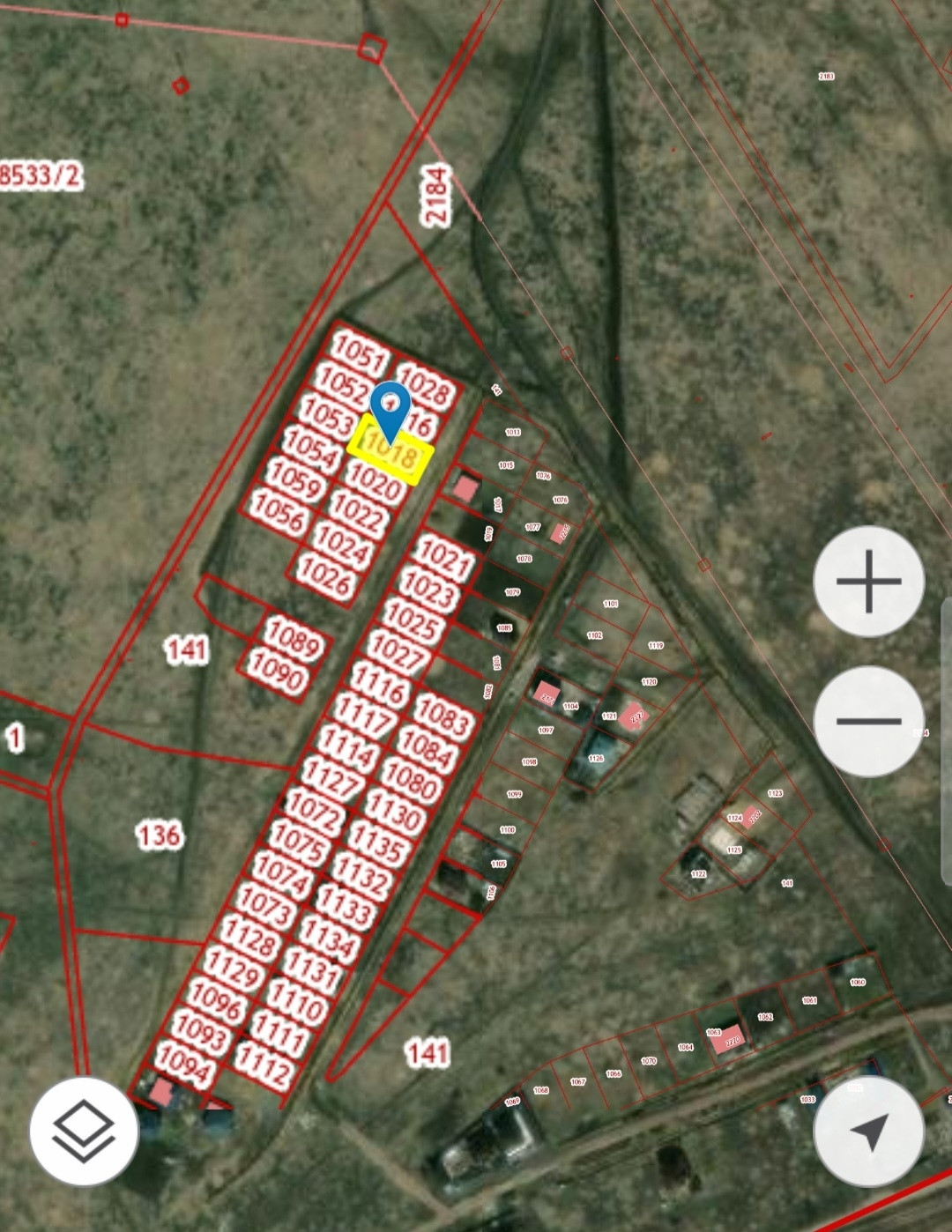The height and width of the screenshot is (1232, 952).
Task: Zoom in on the map
Action: pyautogui.click(x=868, y=582)
